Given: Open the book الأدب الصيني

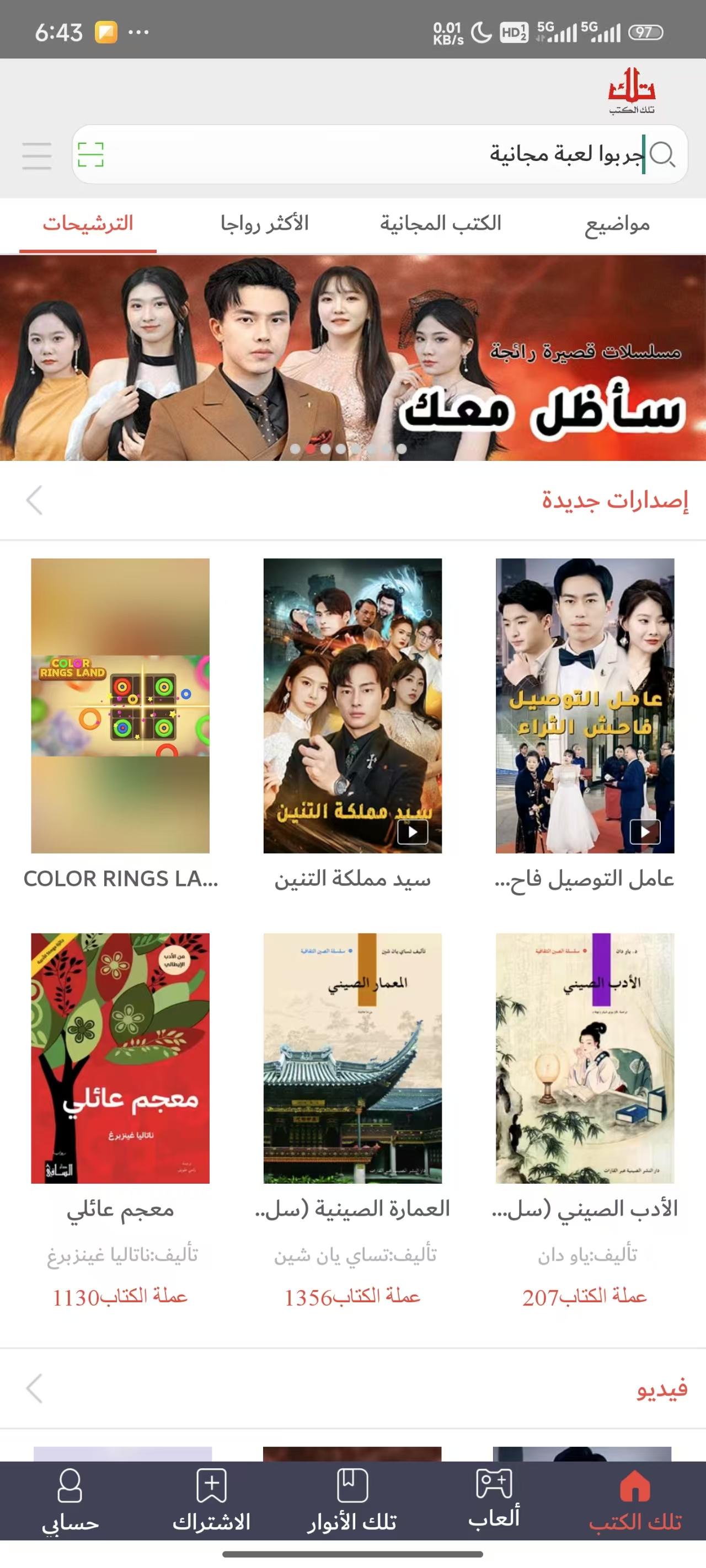Looking at the screenshot, I should tap(585, 1058).
